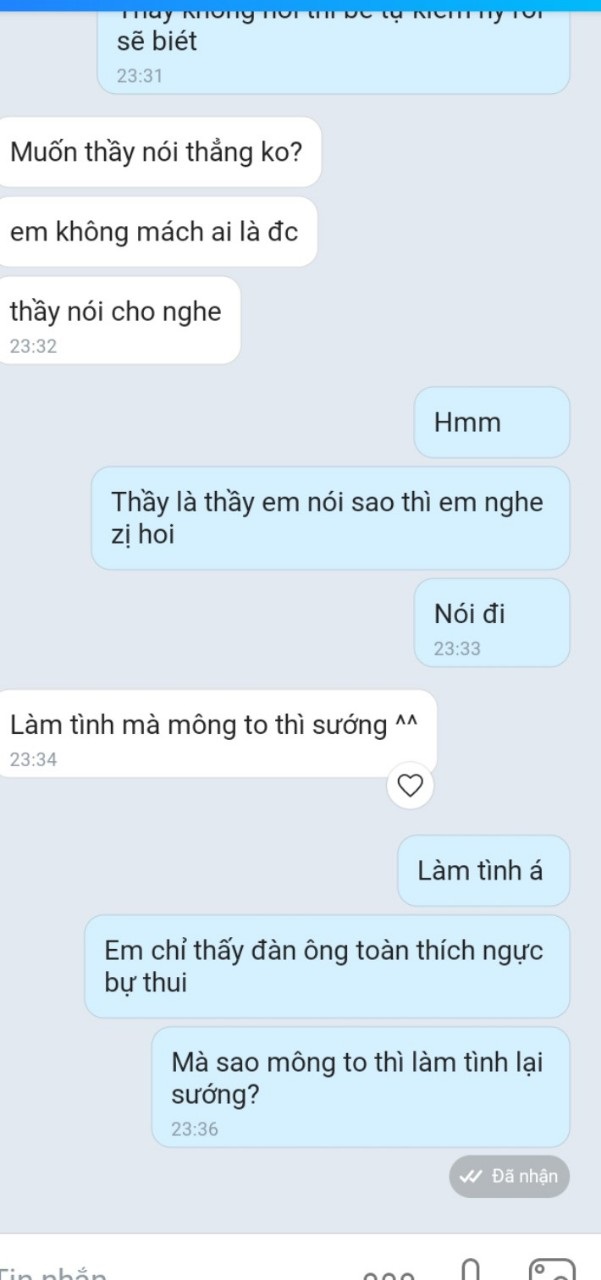Tap the heart reaction under the 23:34 message
The width and height of the screenshot is (601, 1280).
point(411,785)
